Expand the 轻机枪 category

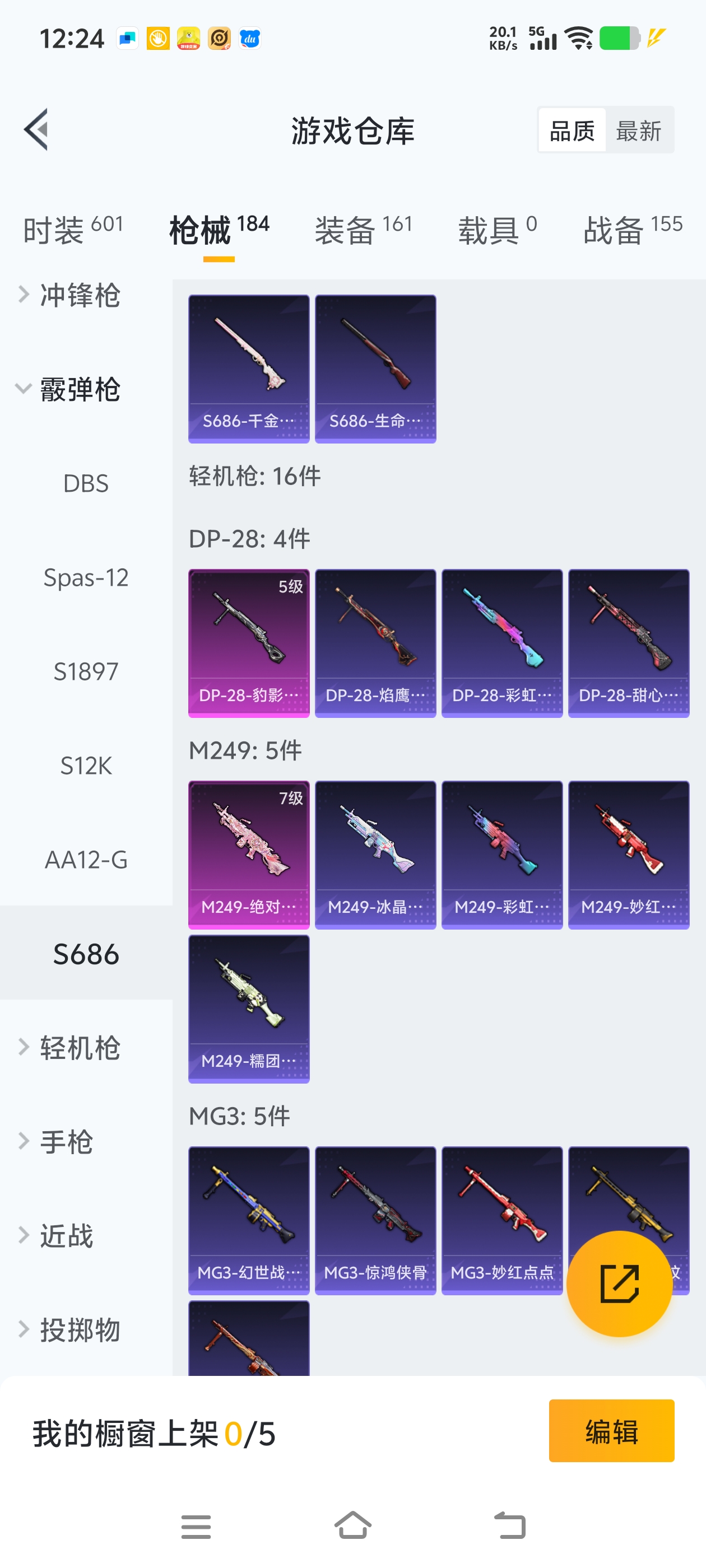[x=79, y=1048]
